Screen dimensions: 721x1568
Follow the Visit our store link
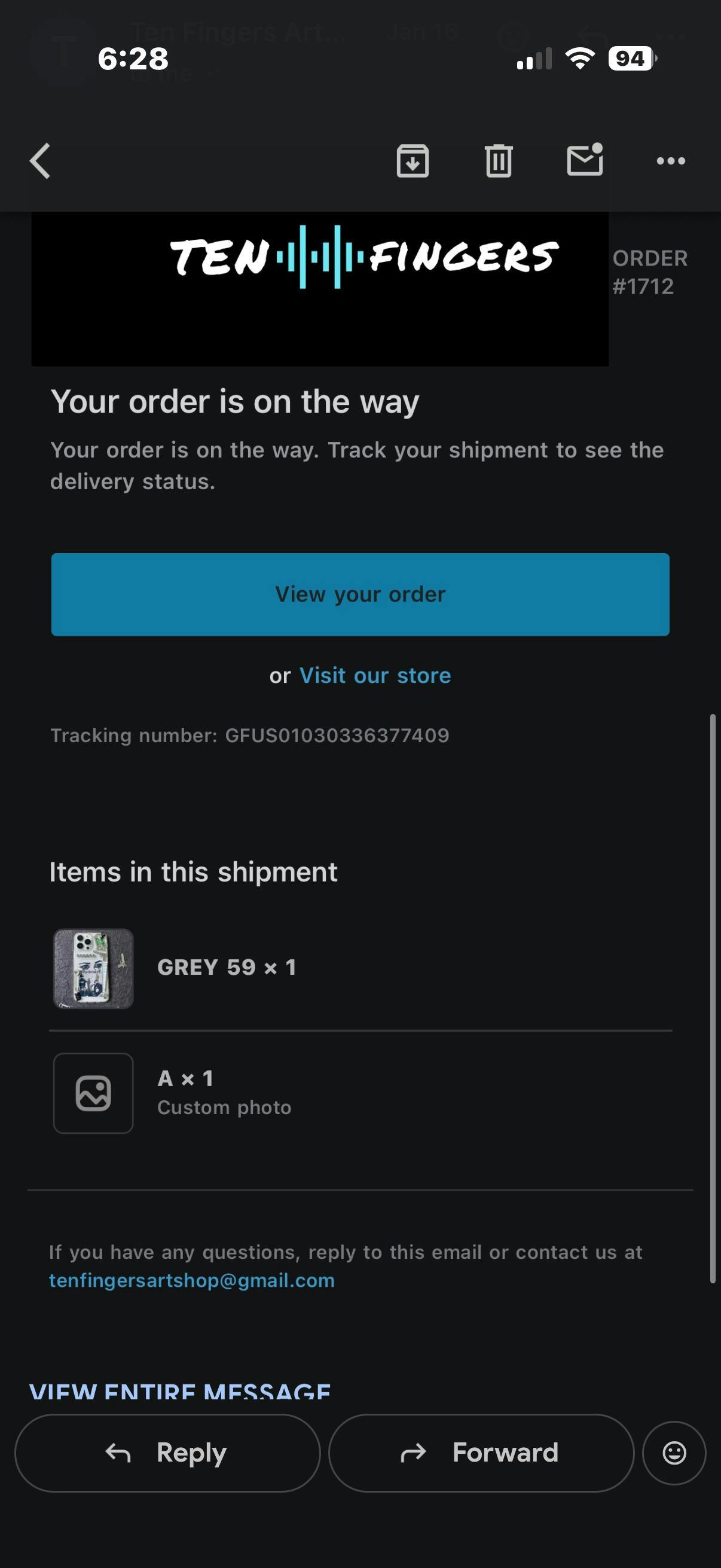pyautogui.click(x=375, y=676)
